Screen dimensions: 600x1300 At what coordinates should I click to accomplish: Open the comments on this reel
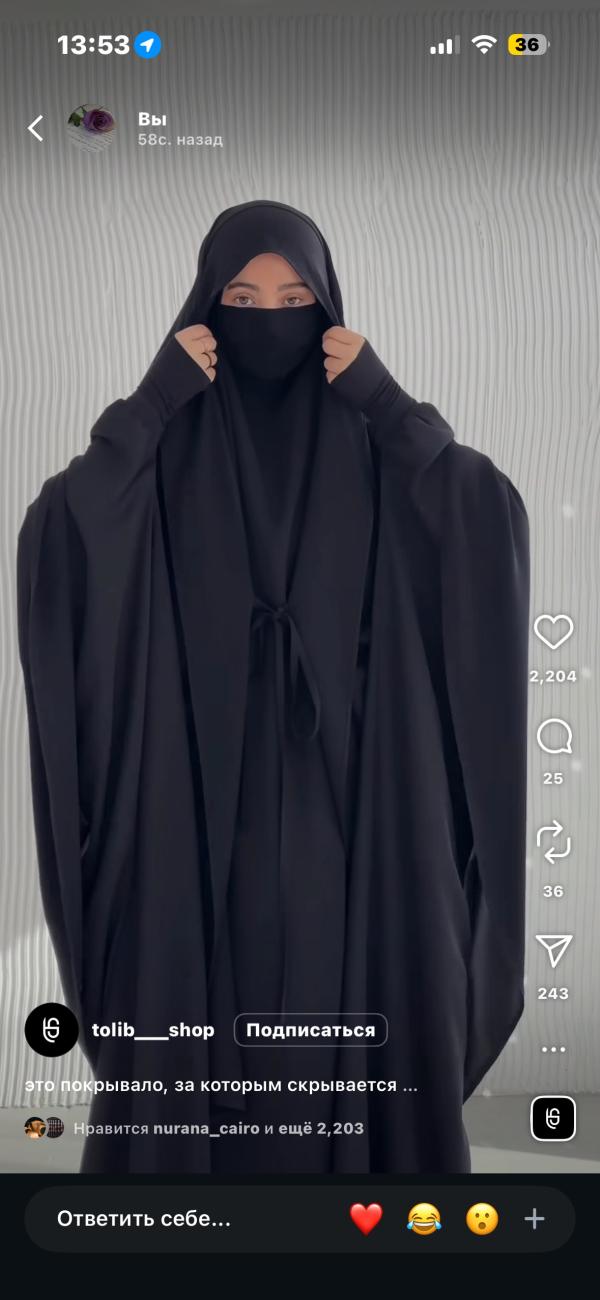[x=553, y=738]
